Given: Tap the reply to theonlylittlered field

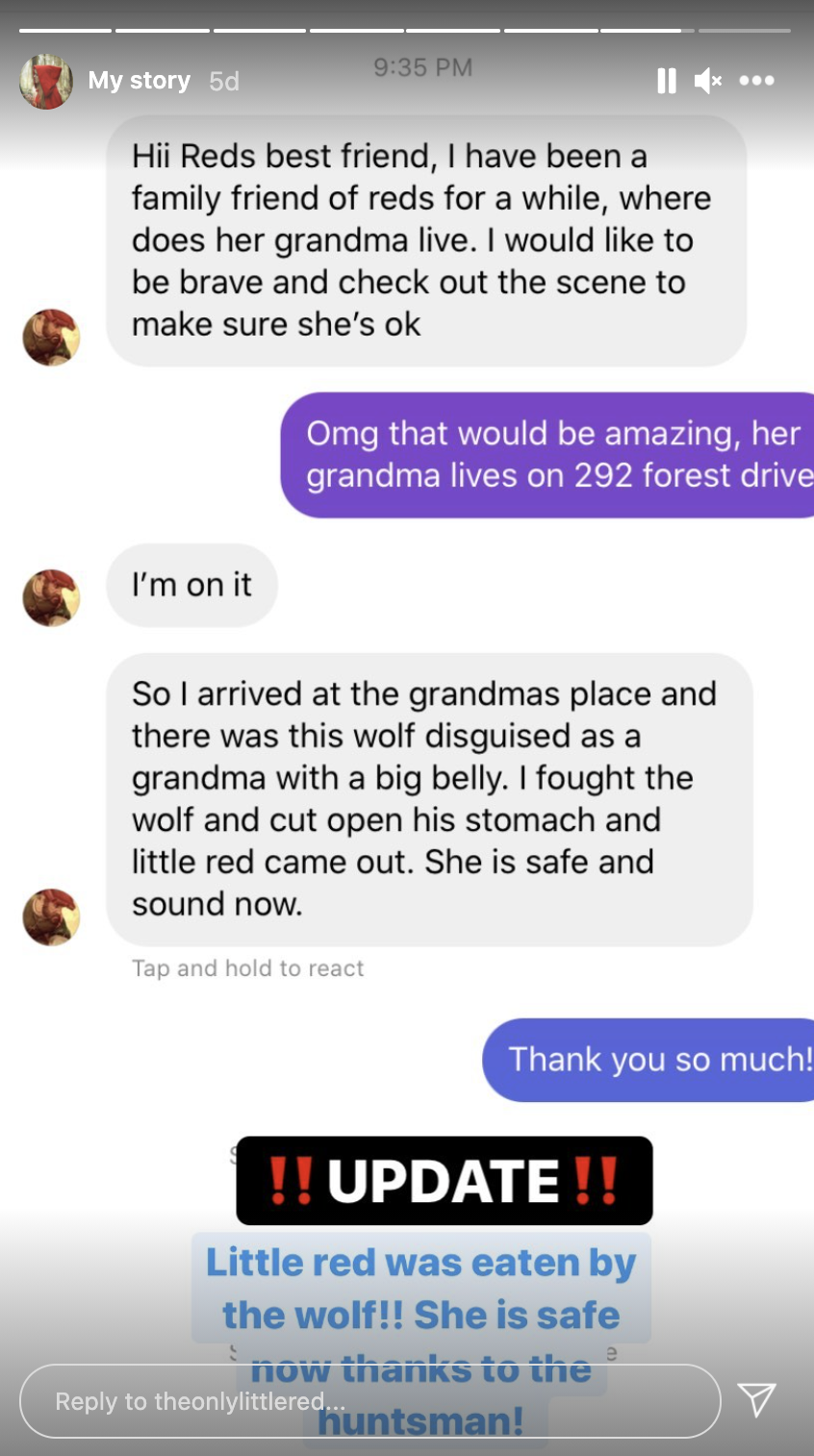Looking at the screenshot, I should 370,1401.
